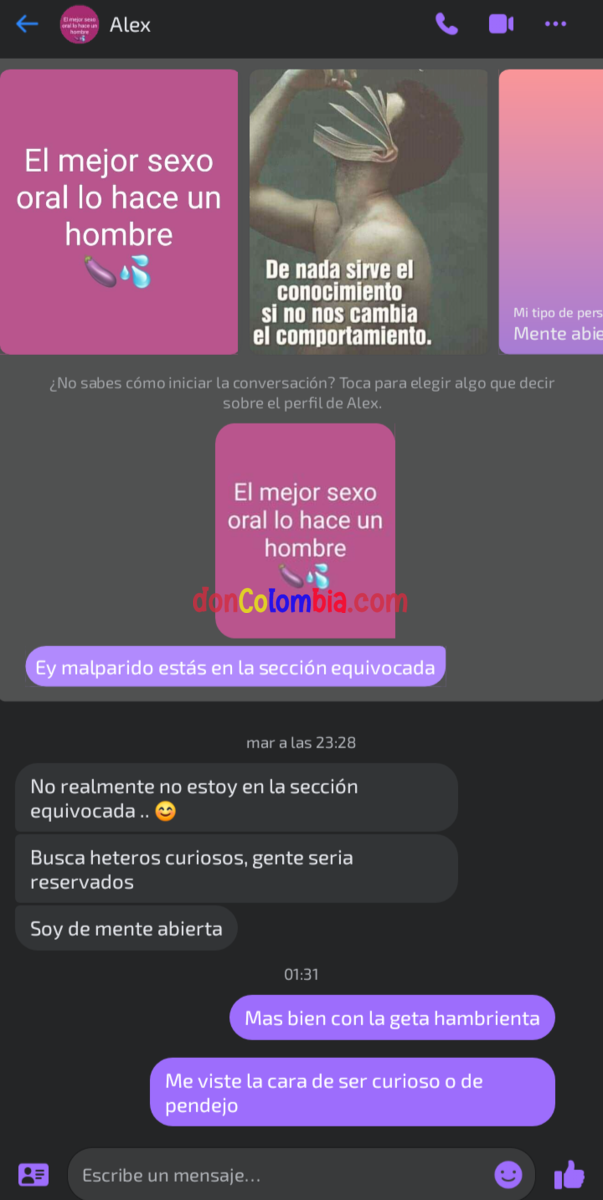Open Alex's profile avatar
603x1200 pixels.
80,25
